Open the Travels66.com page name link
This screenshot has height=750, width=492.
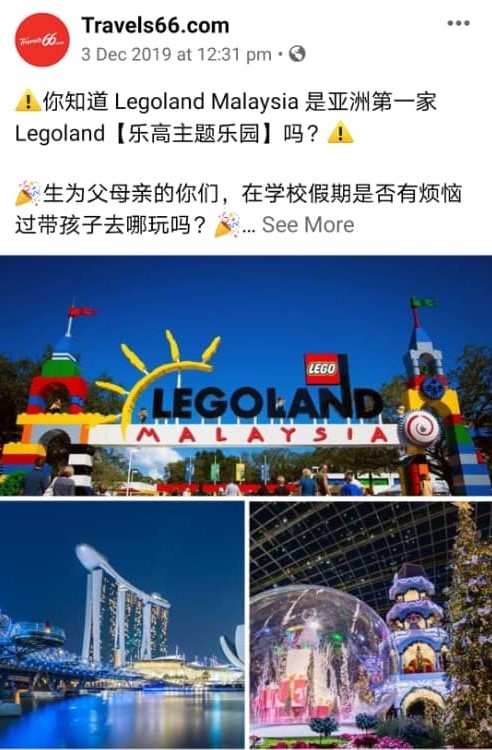point(155,25)
